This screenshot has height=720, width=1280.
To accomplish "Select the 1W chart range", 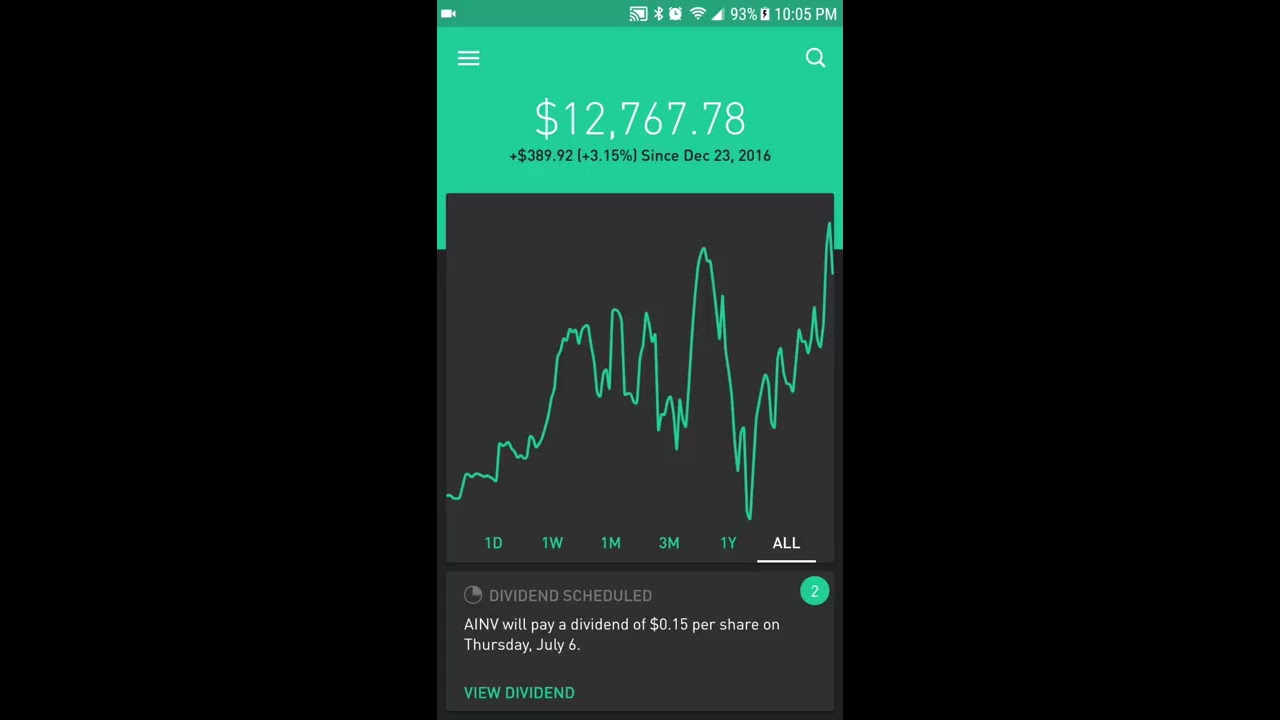I will pyautogui.click(x=552, y=543).
